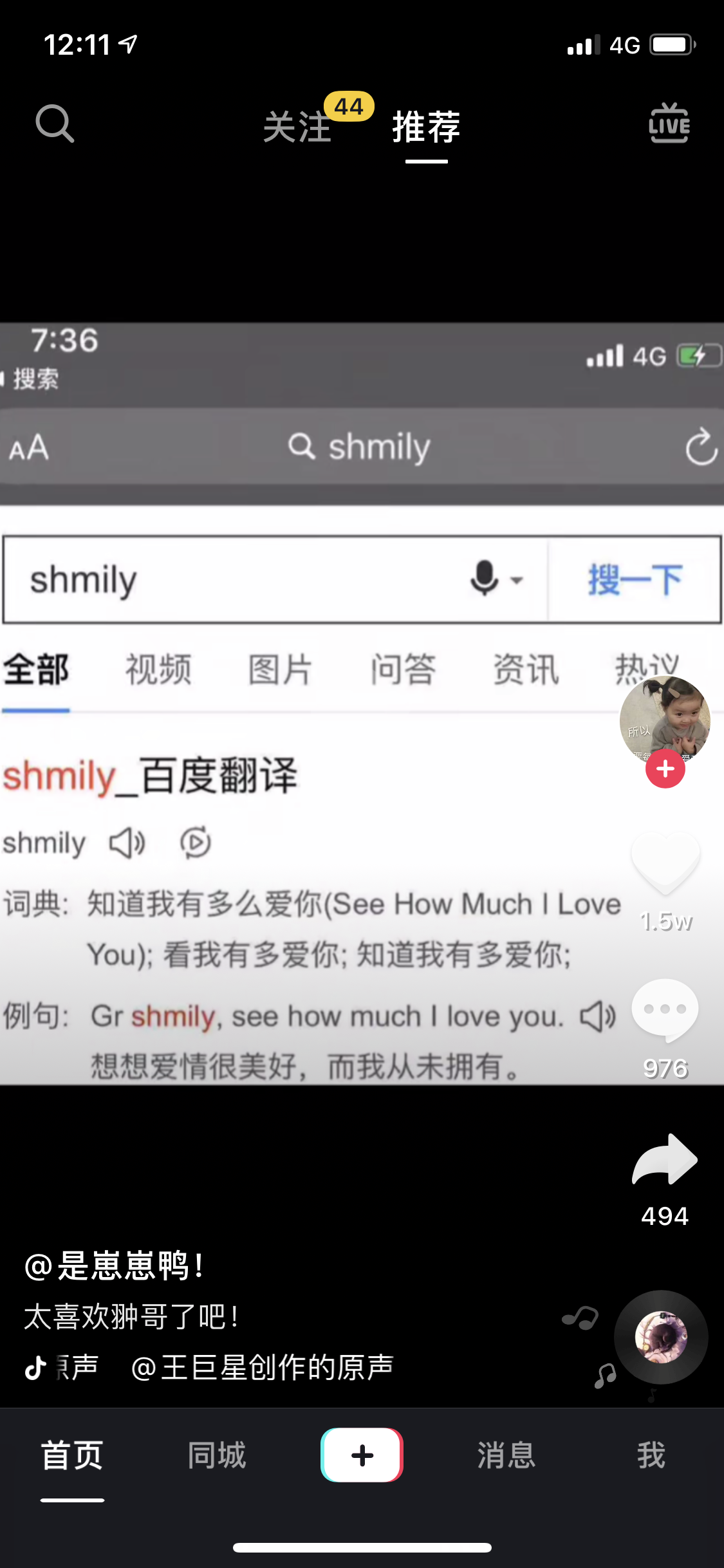Open the @王巨星创作的原声 sound page

pos(262,1367)
